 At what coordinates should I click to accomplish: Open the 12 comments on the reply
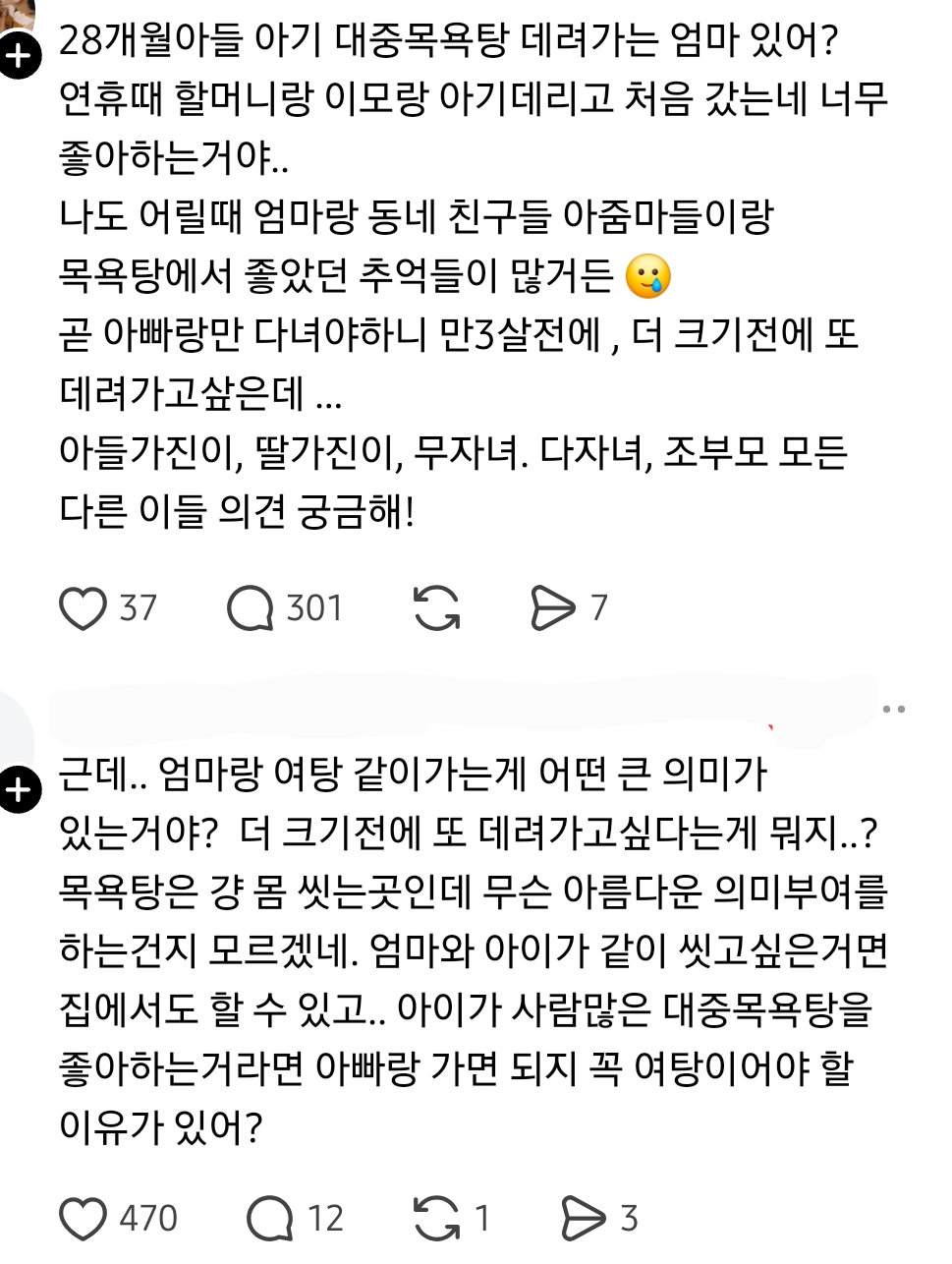pyautogui.click(x=269, y=1219)
